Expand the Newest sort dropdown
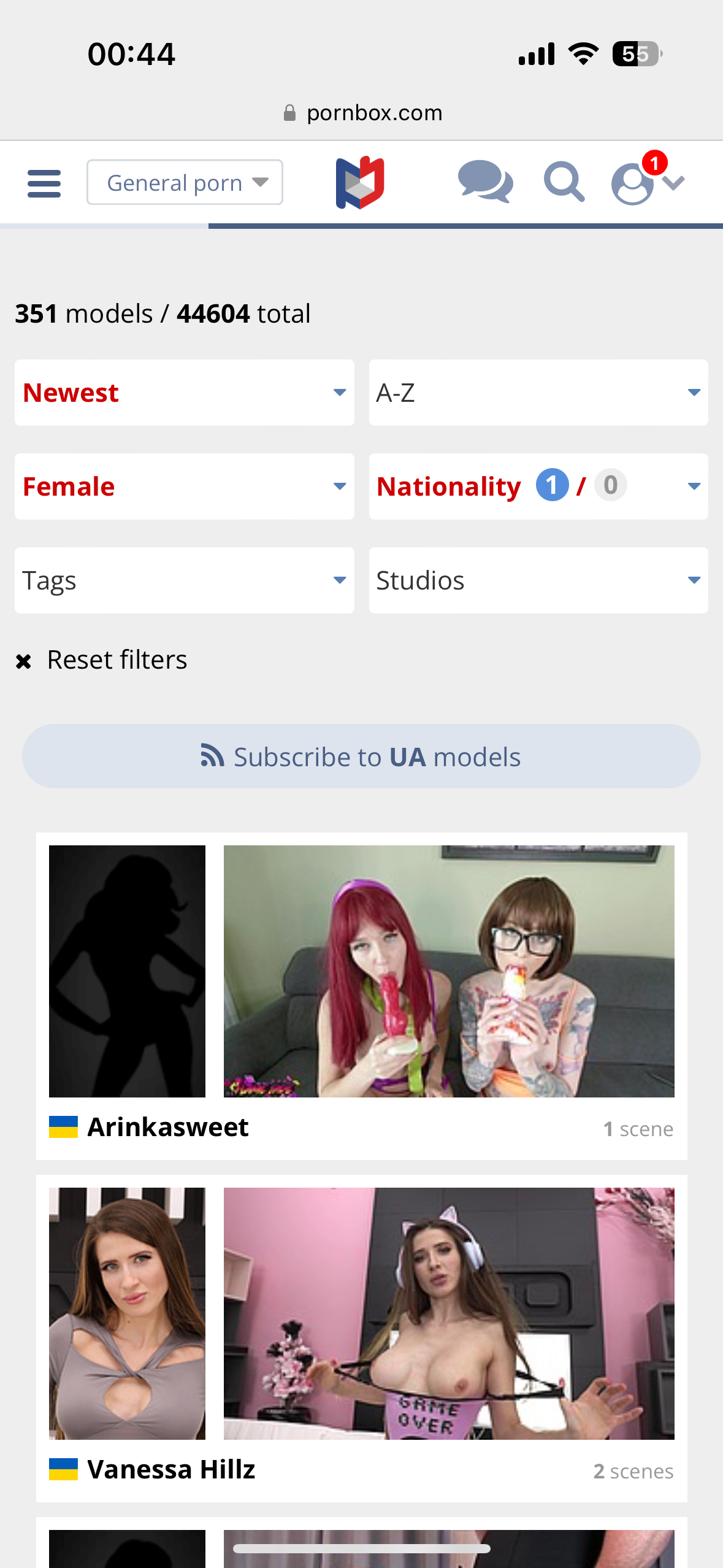Viewport: 723px width, 1568px height. coord(184,393)
